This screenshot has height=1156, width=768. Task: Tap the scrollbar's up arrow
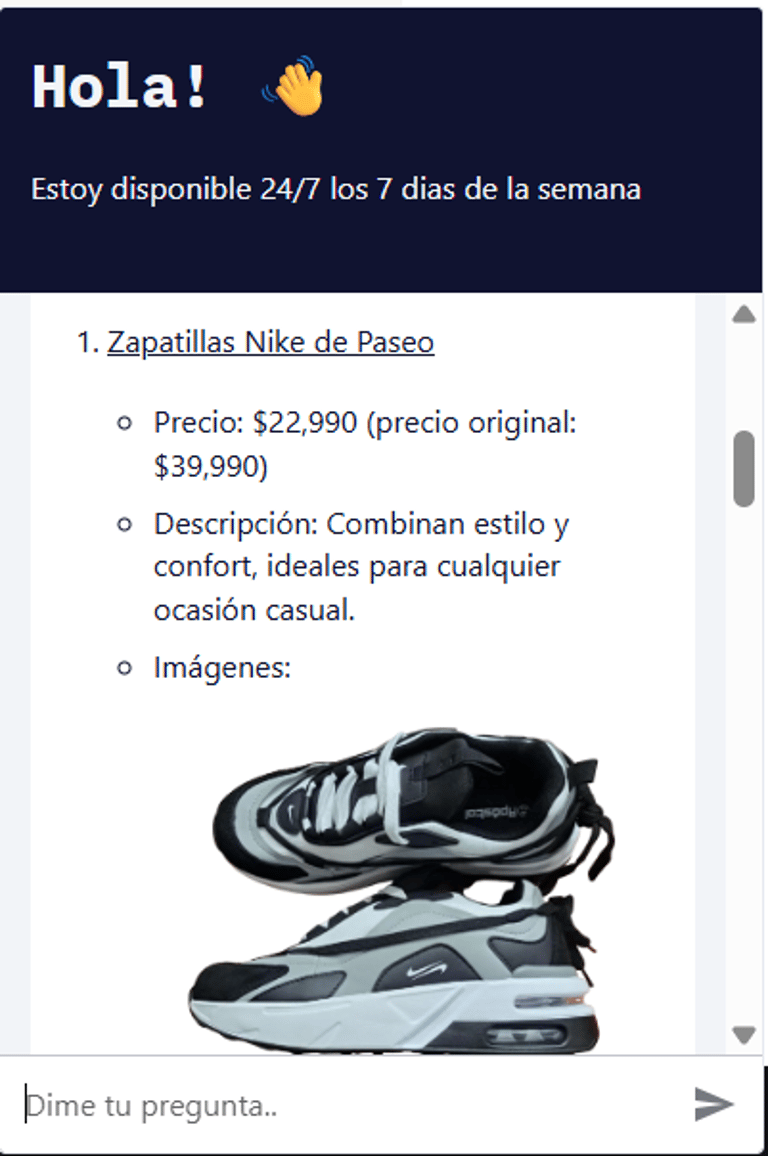point(743,314)
